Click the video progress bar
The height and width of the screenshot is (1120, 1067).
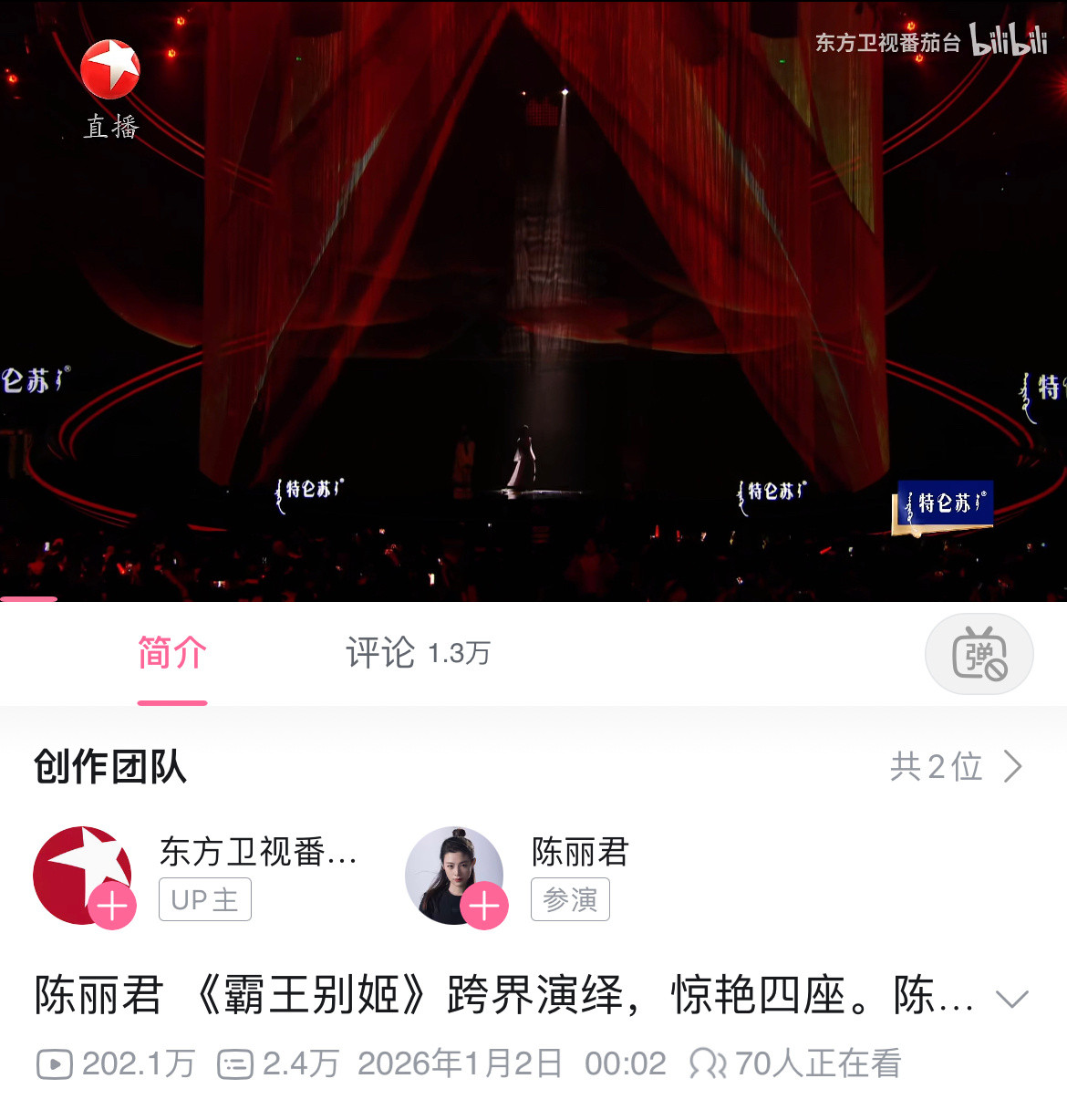click(27, 599)
